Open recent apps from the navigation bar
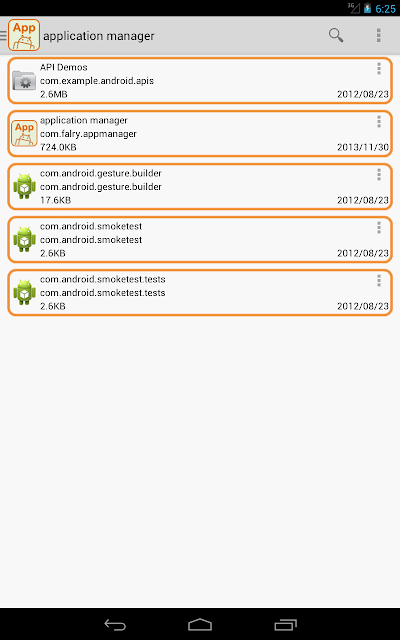 (x=285, y=624)
